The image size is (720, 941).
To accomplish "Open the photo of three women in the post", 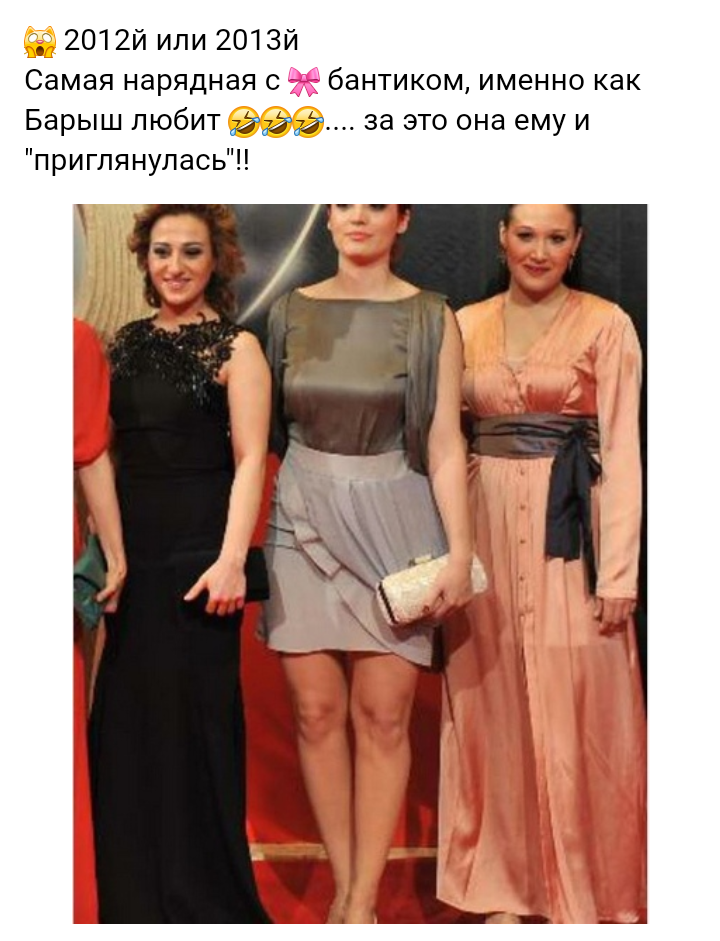I will 360,563.
